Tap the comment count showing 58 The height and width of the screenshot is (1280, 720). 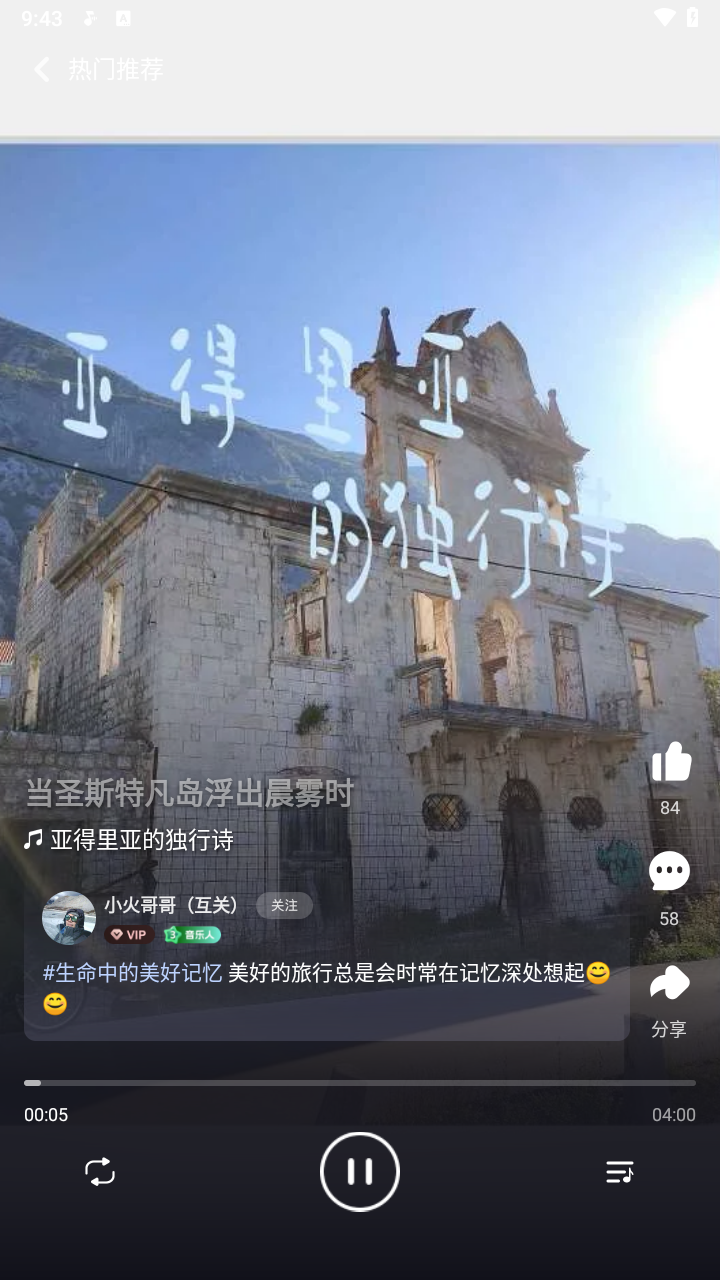pyautogui.click(x=670, y=918)
